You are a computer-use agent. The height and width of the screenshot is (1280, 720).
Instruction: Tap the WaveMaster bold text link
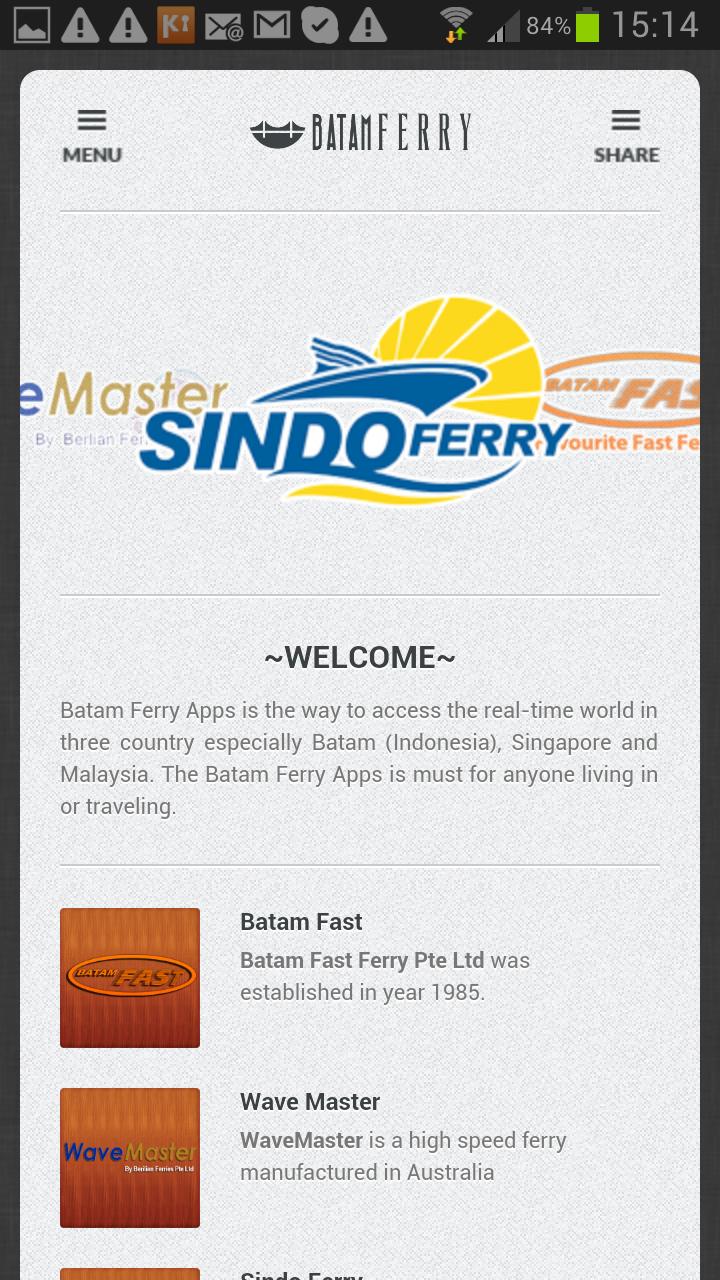300,1140
